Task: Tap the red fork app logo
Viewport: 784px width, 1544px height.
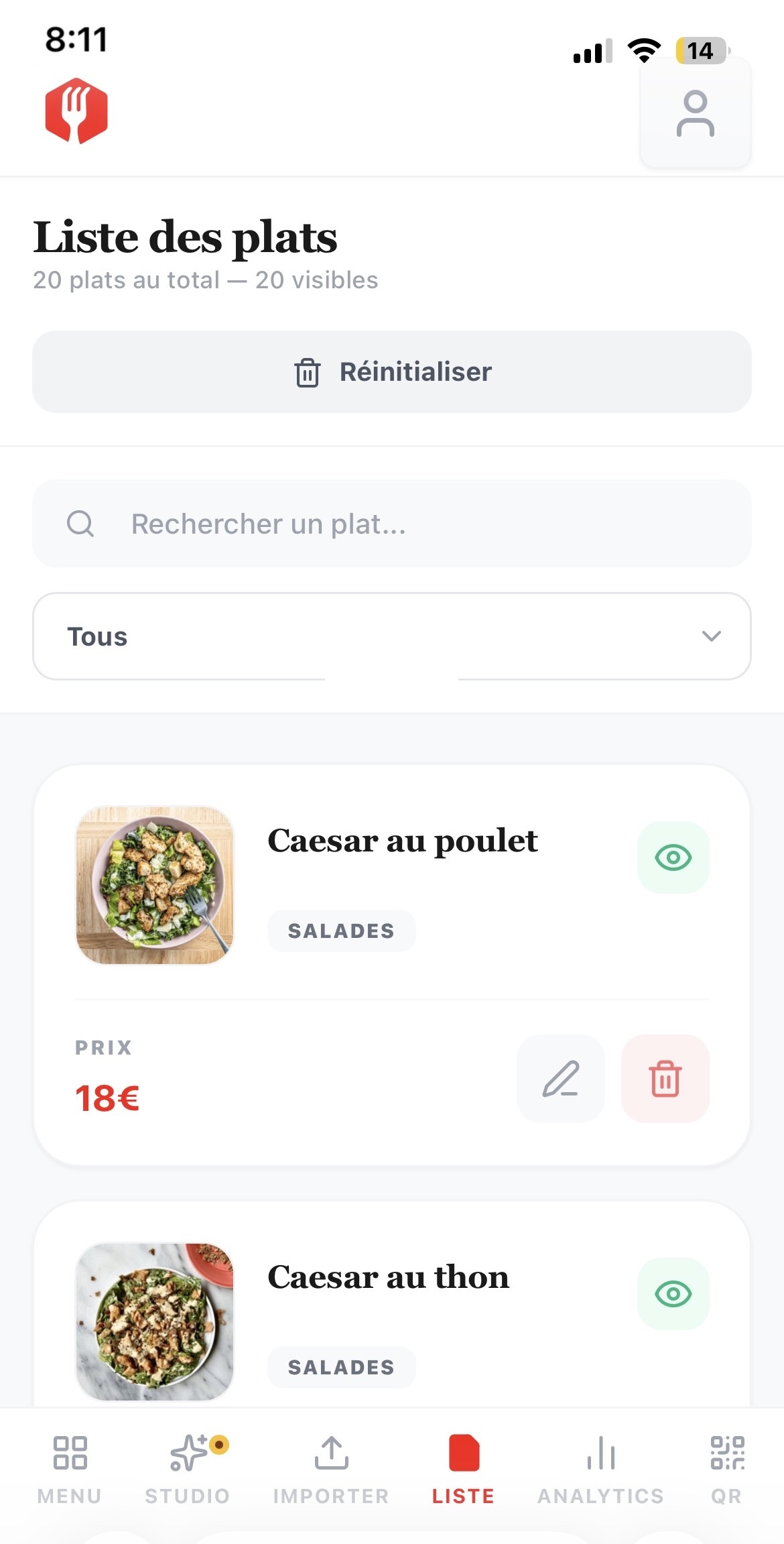Action: (76, 111)
